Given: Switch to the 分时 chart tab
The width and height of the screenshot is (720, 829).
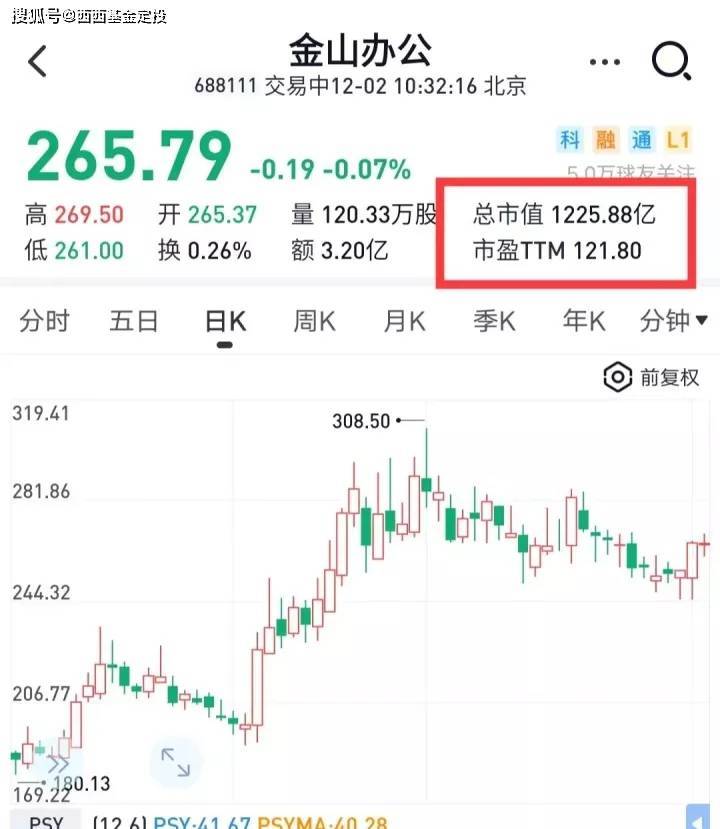Looking at the screenshot, I should 45,321.
